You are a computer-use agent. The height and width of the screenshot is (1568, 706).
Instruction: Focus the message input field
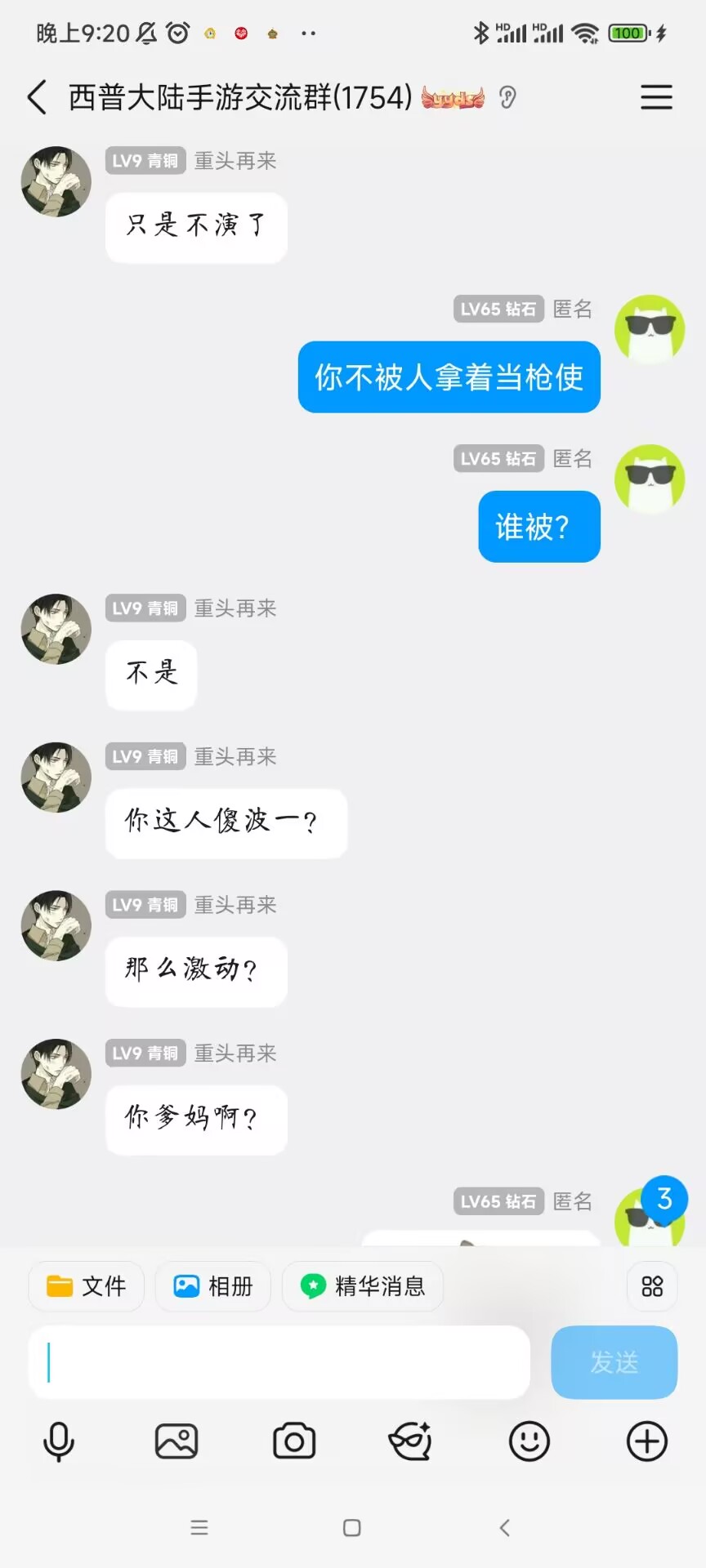279,1362
